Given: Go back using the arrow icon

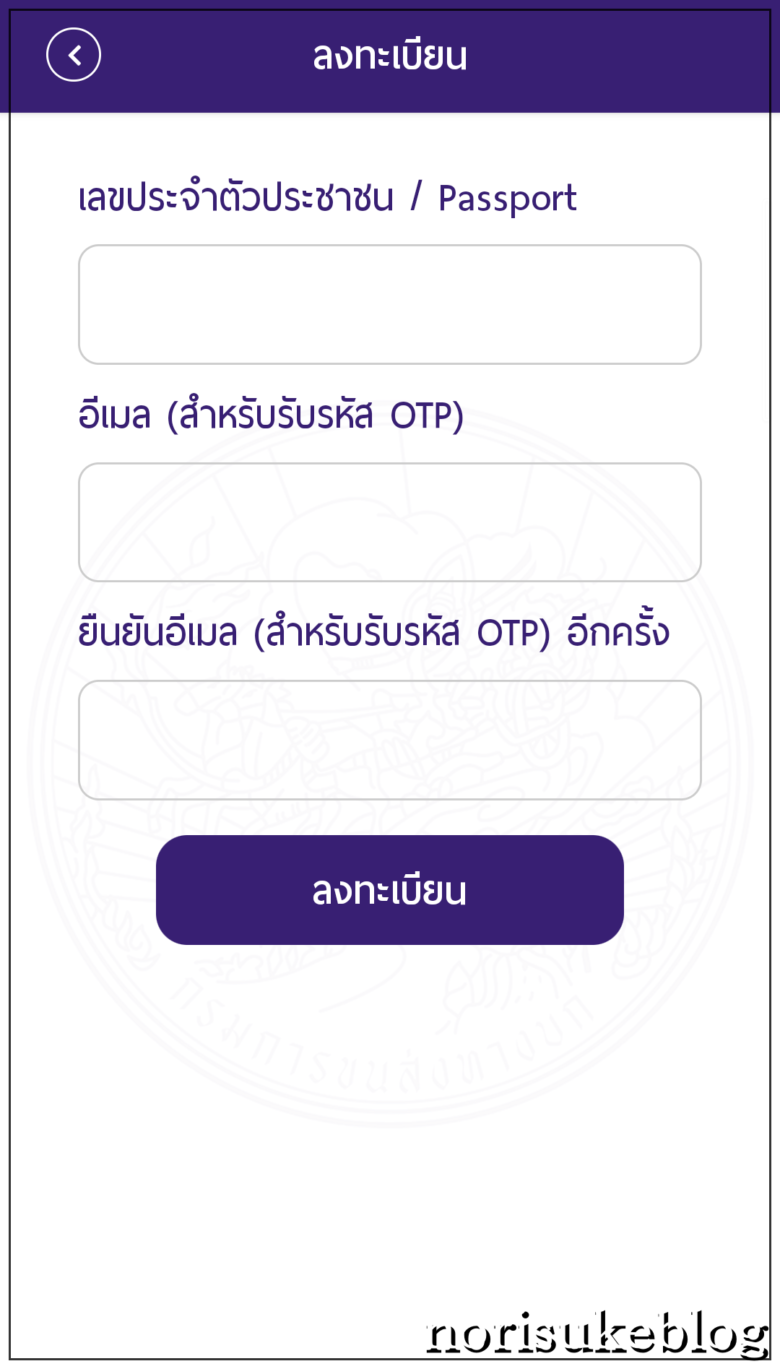Looking at the screenshot, I should point(73,54).
